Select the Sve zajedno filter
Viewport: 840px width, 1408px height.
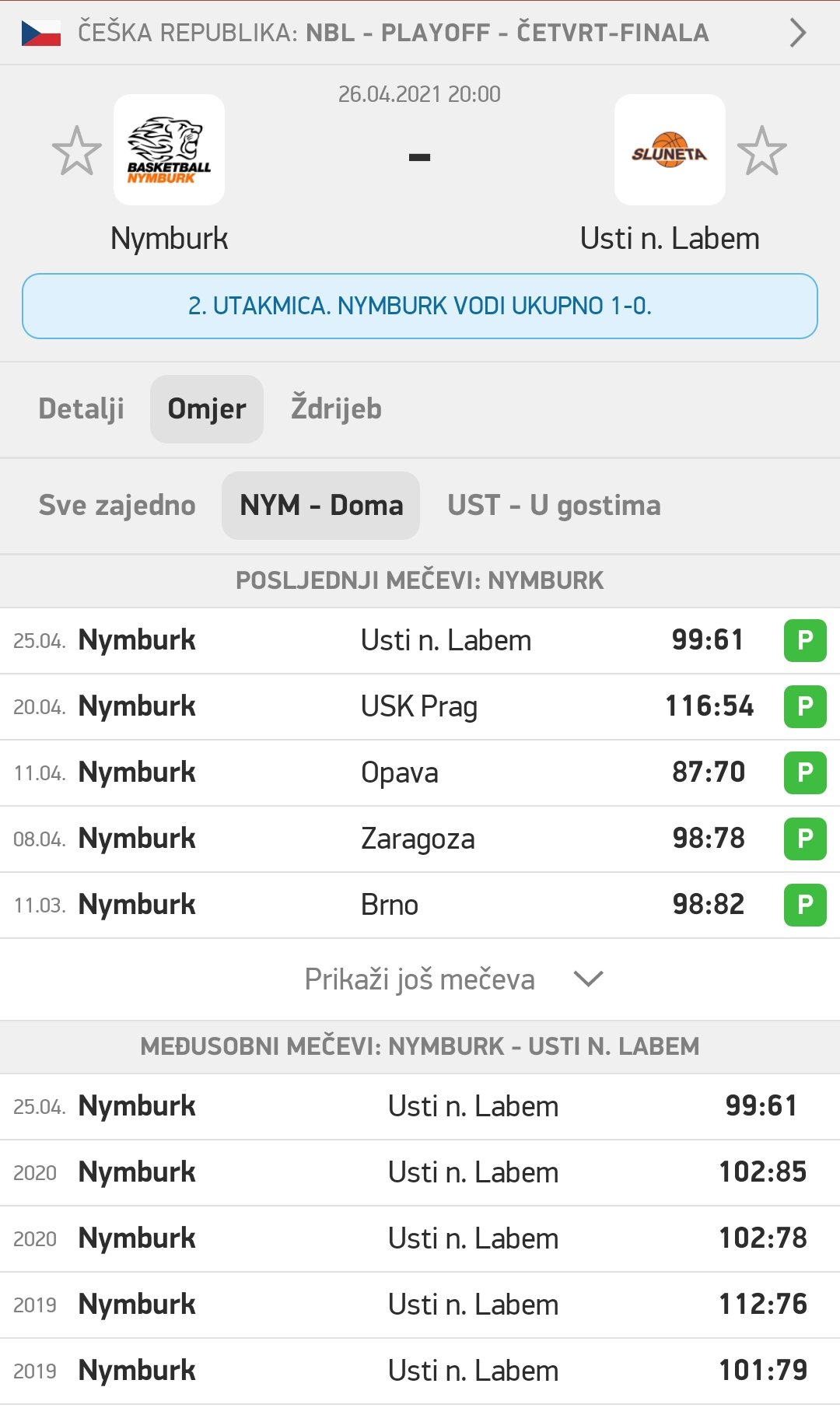[x=117, y=506]
